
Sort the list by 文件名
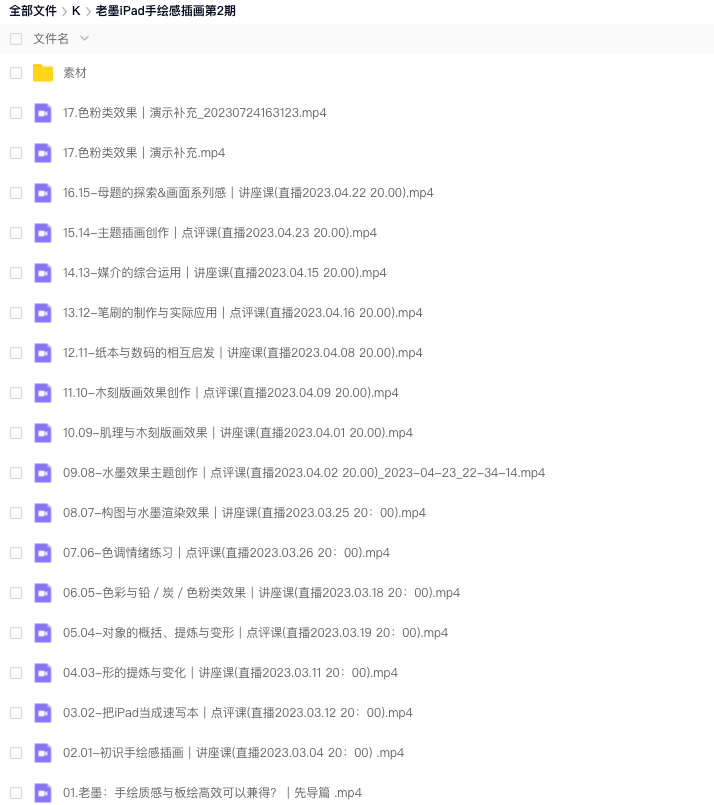[x=51, y=39]
